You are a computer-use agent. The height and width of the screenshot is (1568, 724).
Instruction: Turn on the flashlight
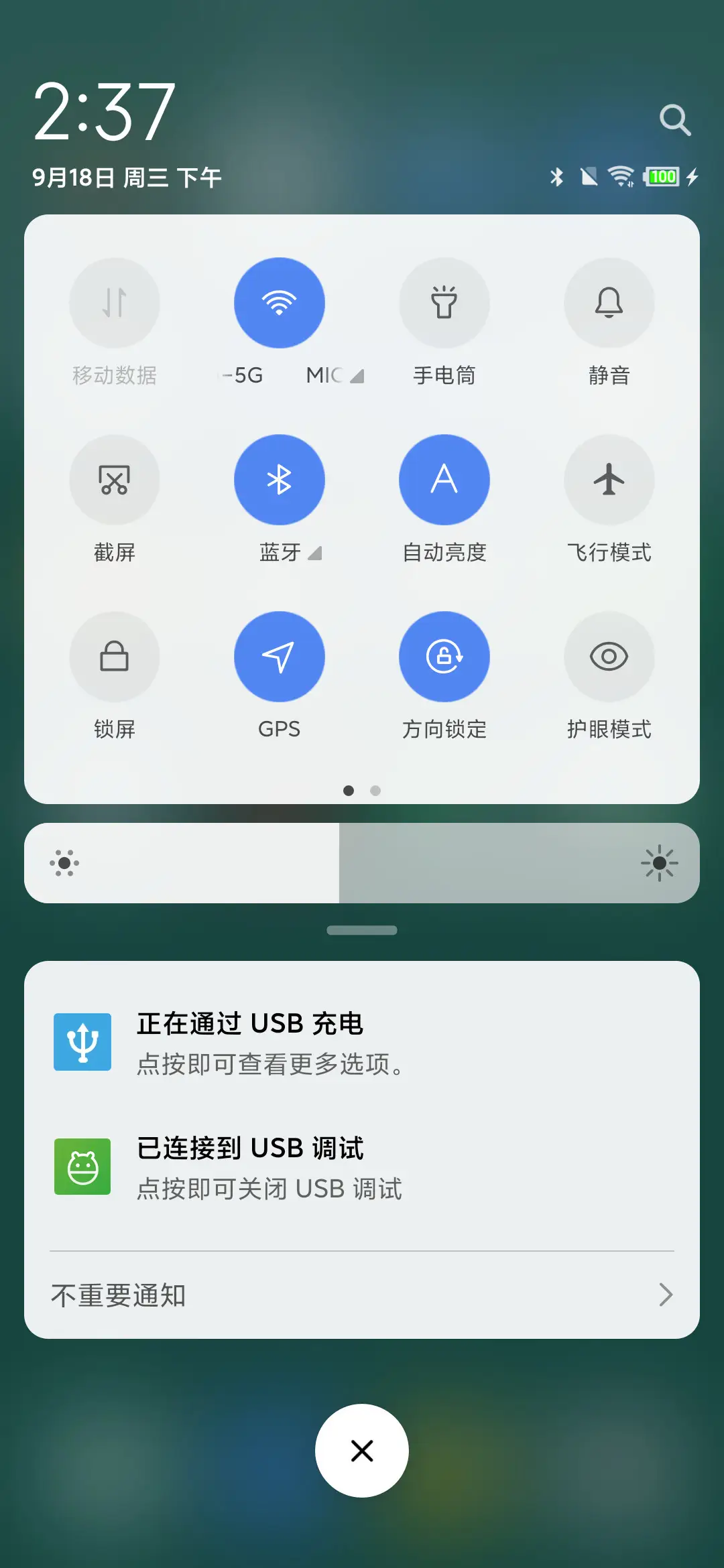tap(444, 303)
